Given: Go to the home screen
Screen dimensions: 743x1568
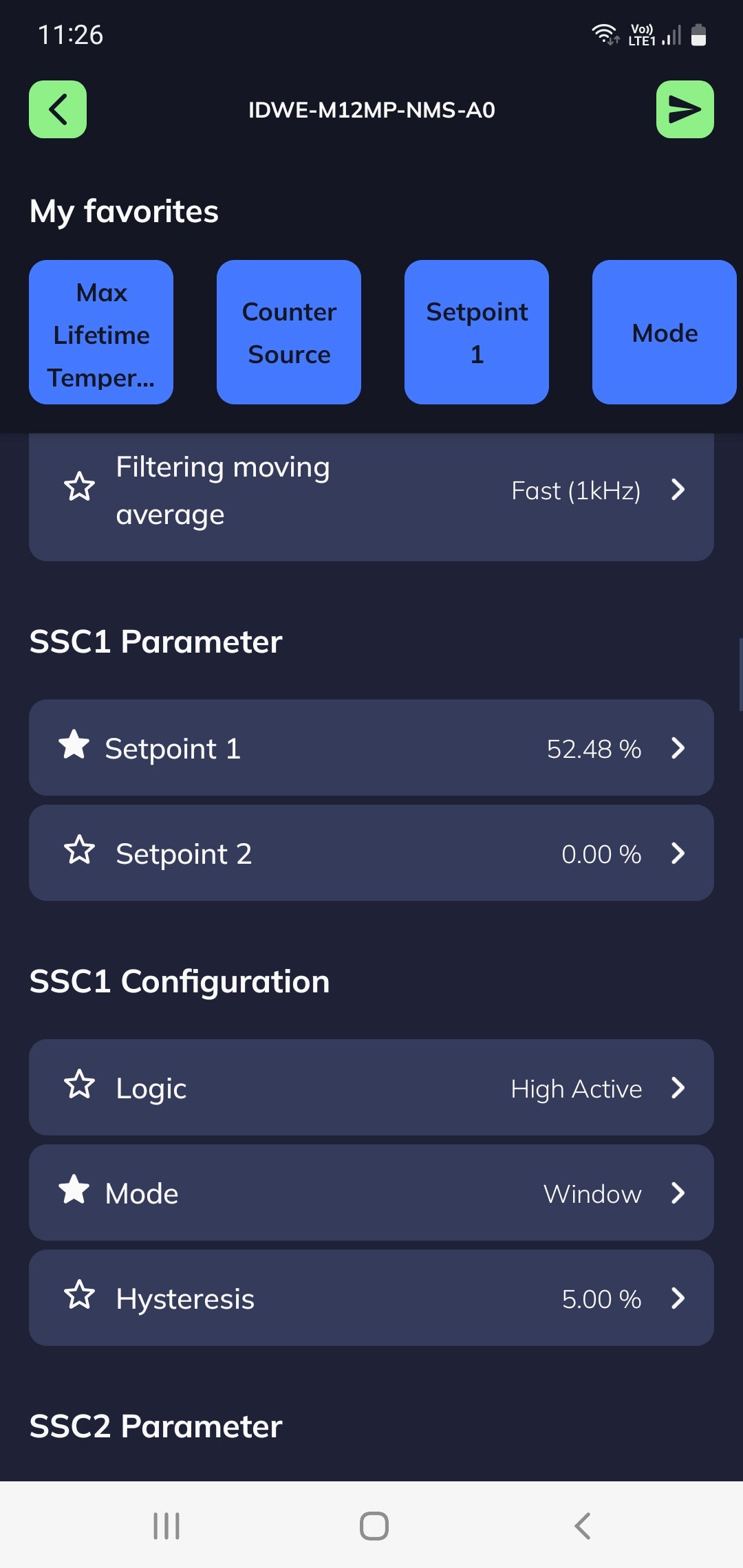Looking at the screenshot, I should (374, 1526).
